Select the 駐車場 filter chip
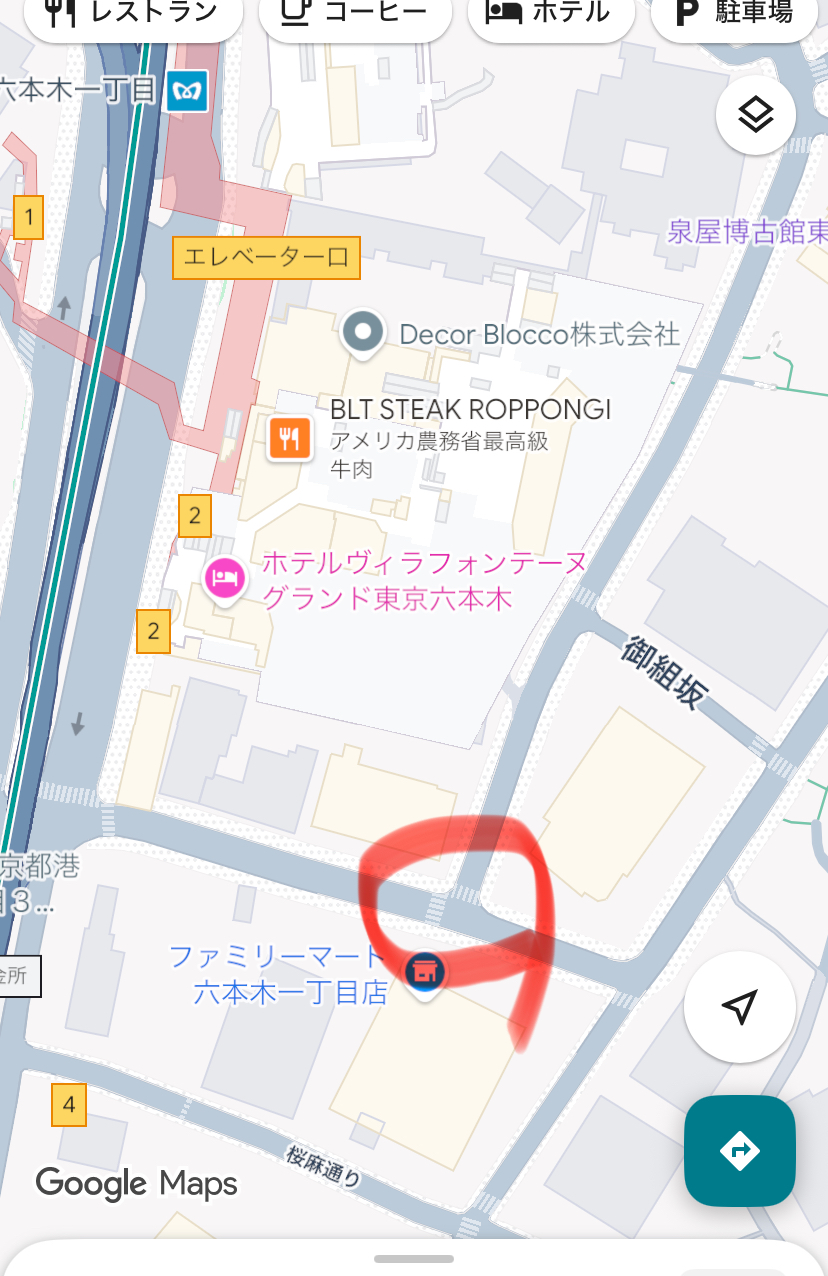 coord(734,14)
